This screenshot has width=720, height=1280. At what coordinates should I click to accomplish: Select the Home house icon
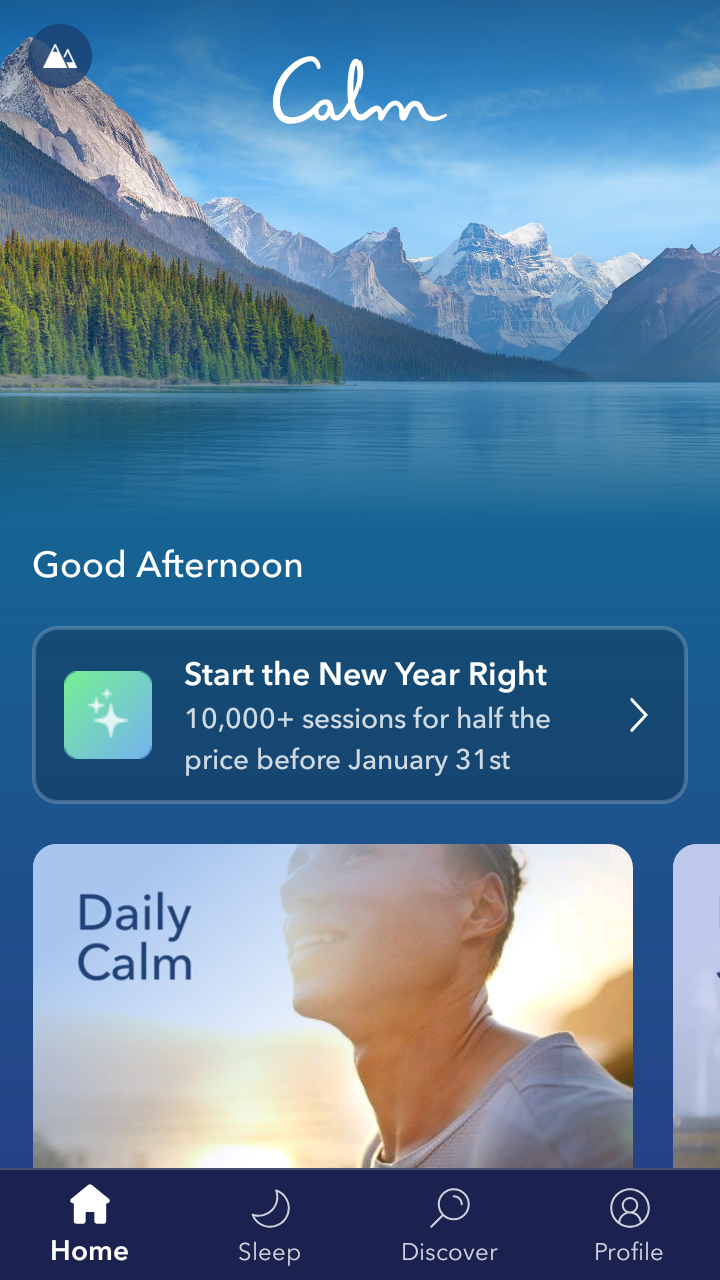89,1207
